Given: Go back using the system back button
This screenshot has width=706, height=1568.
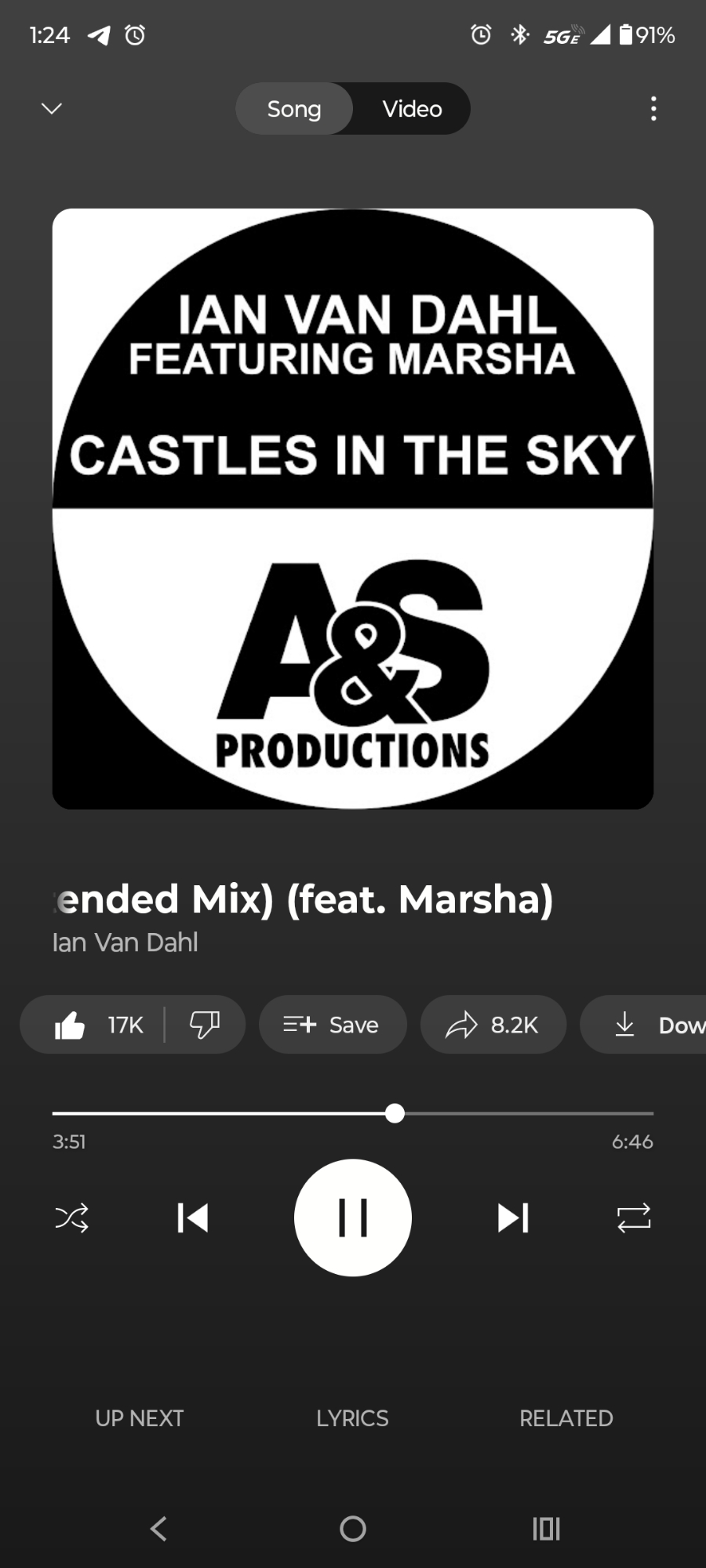Looking at the screenshot, I should [158, 1529].
